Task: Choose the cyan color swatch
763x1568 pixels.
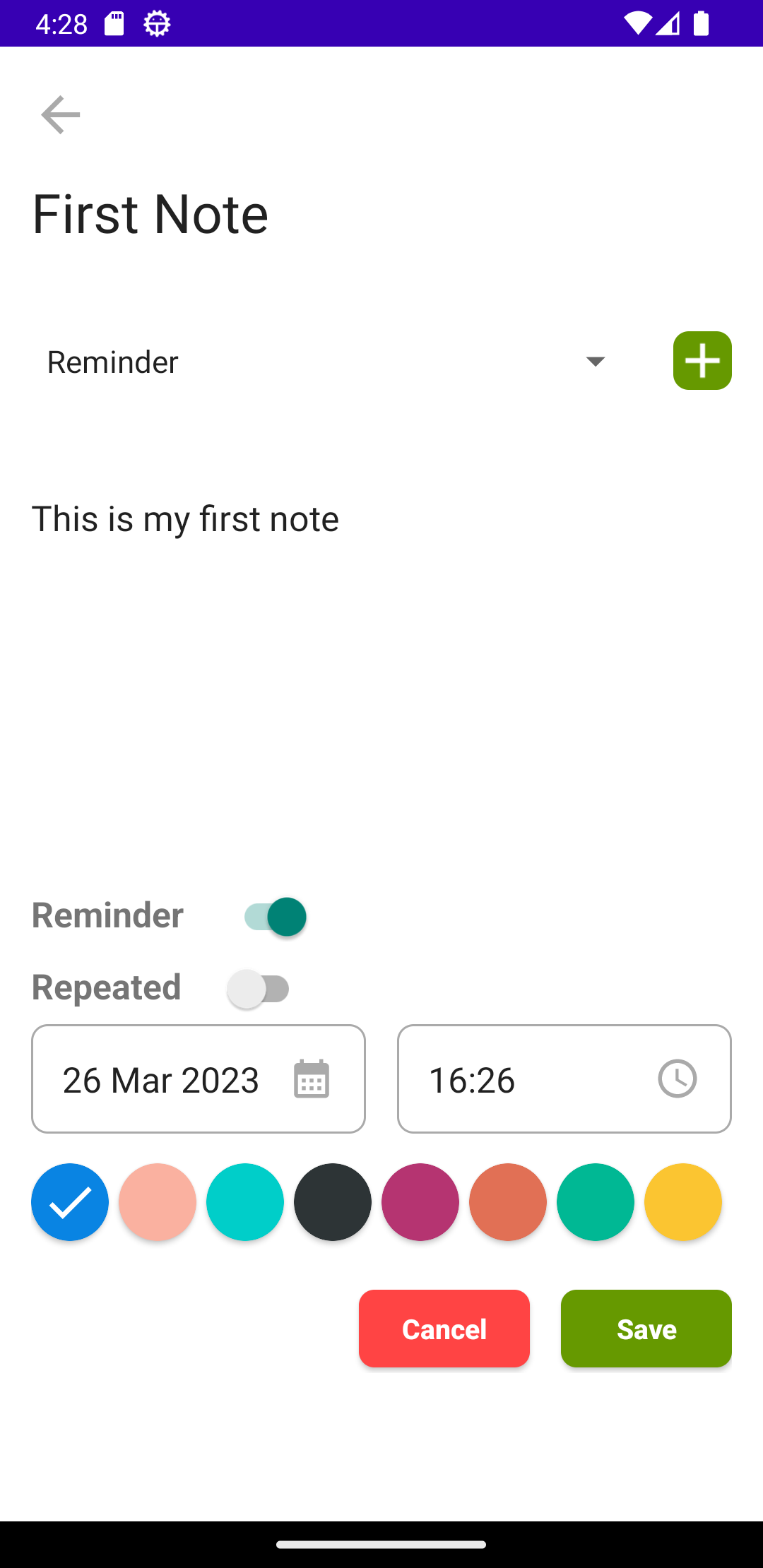Action: tap(245, 1202)
